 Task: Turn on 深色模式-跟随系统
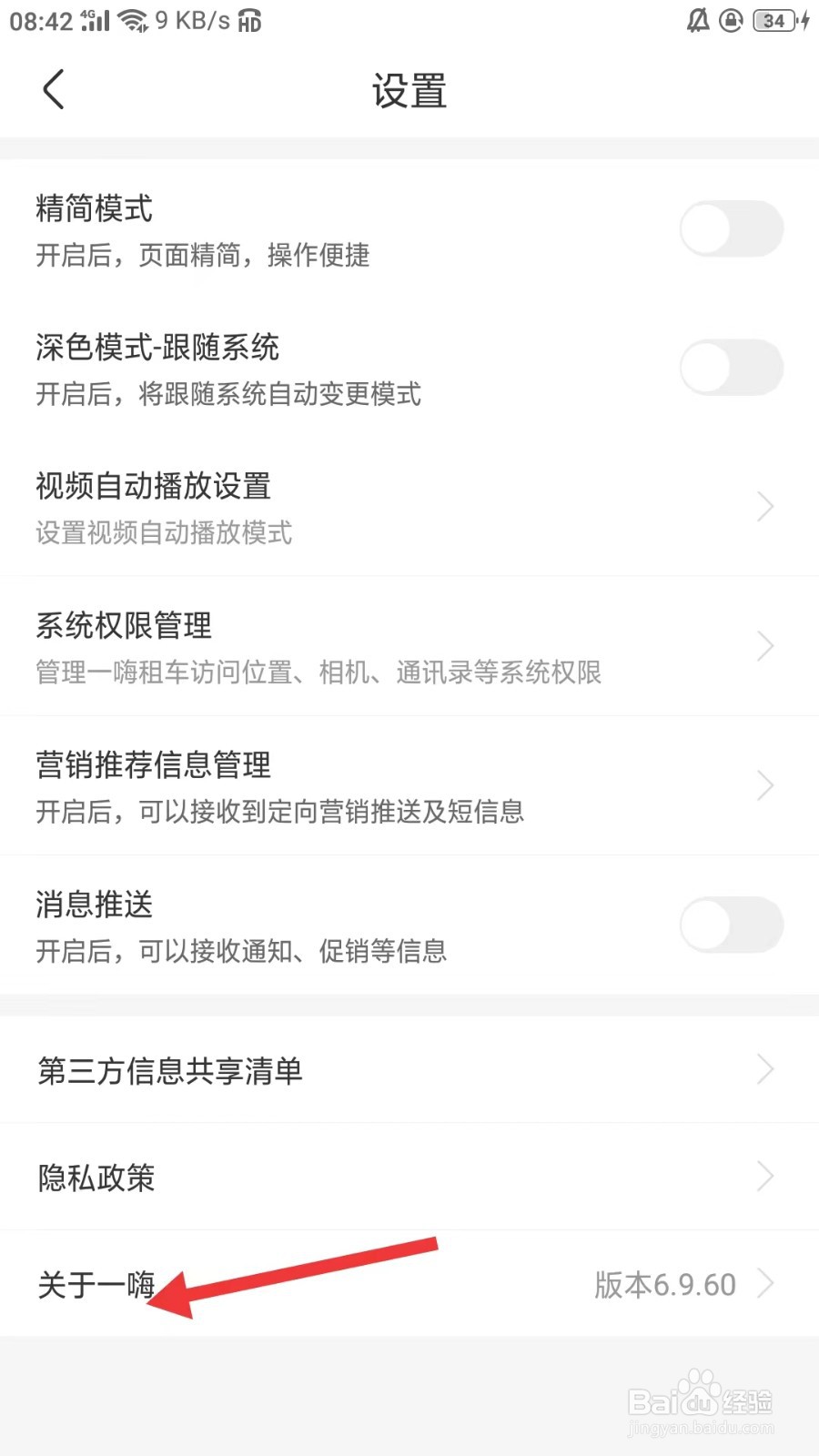(732, 368)
